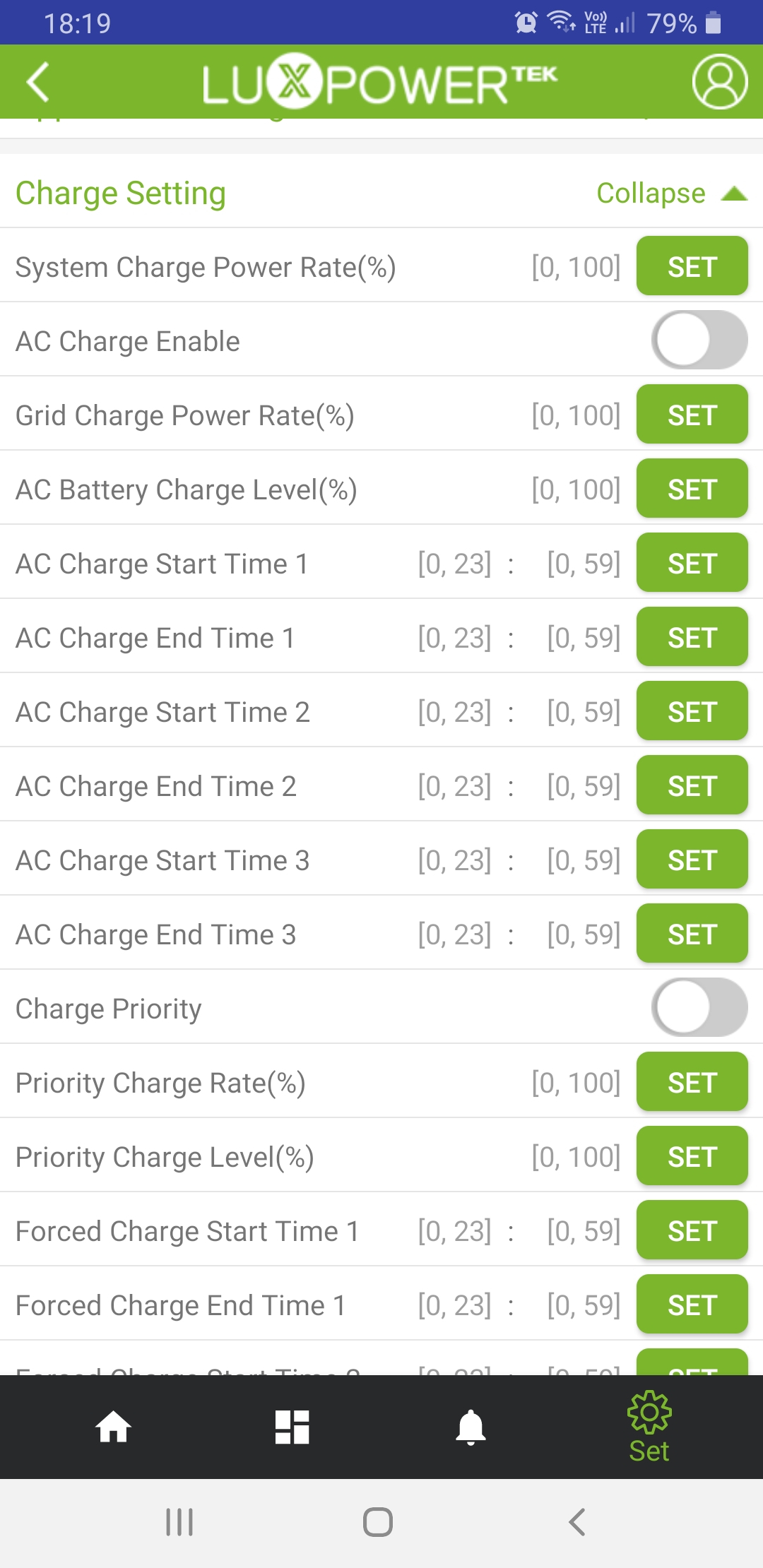Enter a Priority Charge Rate value
The width and height of the screenshot is (763, 1568).
(x=576, y=1083)
